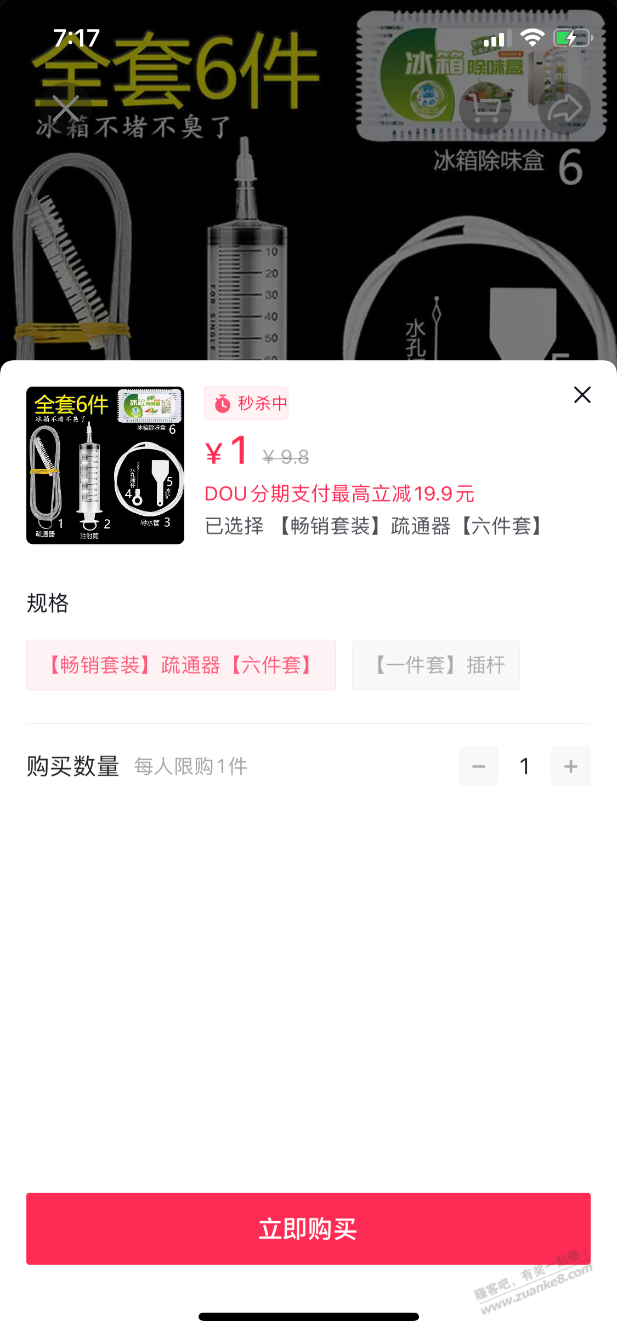Screen dimensions: 617x1334
Task: Increase purchase quantity with plus
Action: tap(571, 767)
